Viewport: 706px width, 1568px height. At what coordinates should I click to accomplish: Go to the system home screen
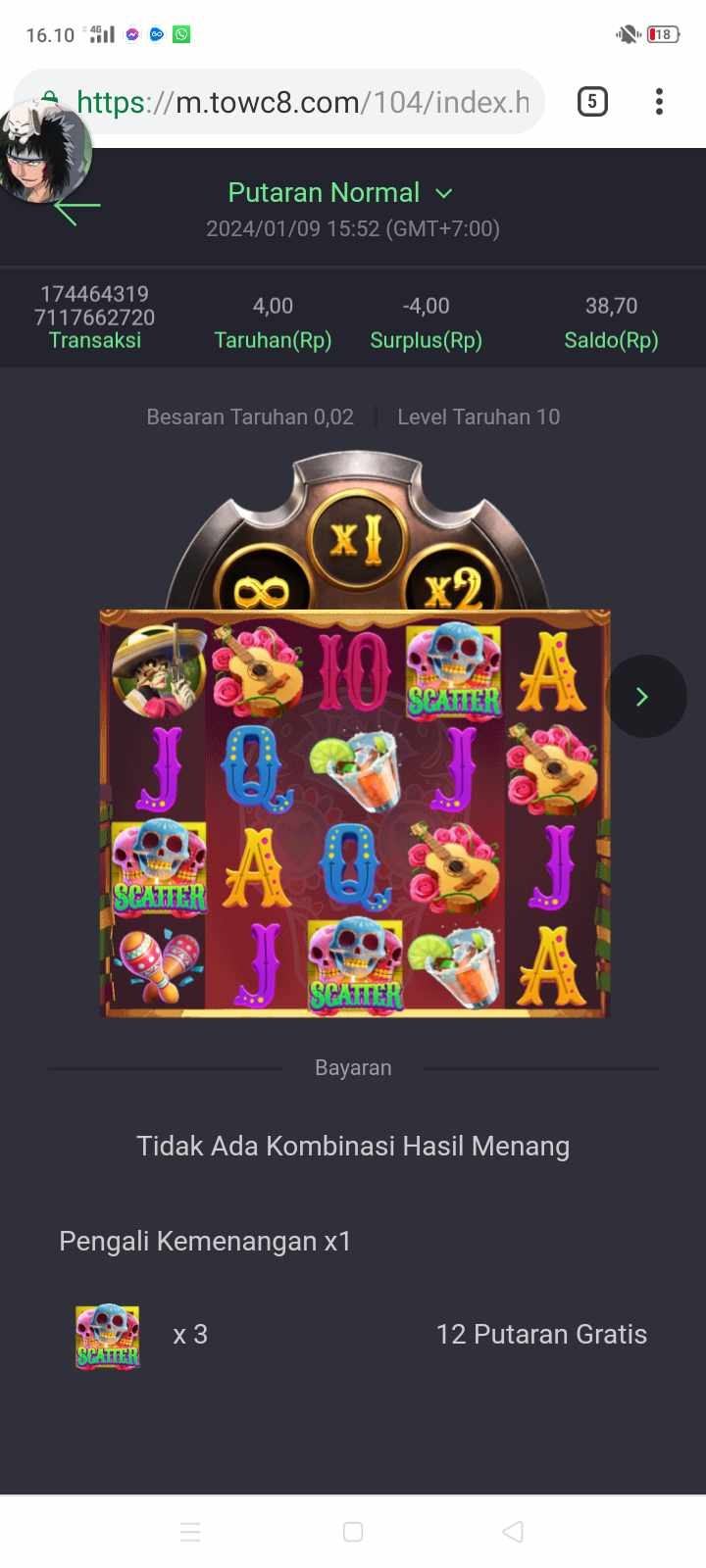click(x=353, y=1532)
